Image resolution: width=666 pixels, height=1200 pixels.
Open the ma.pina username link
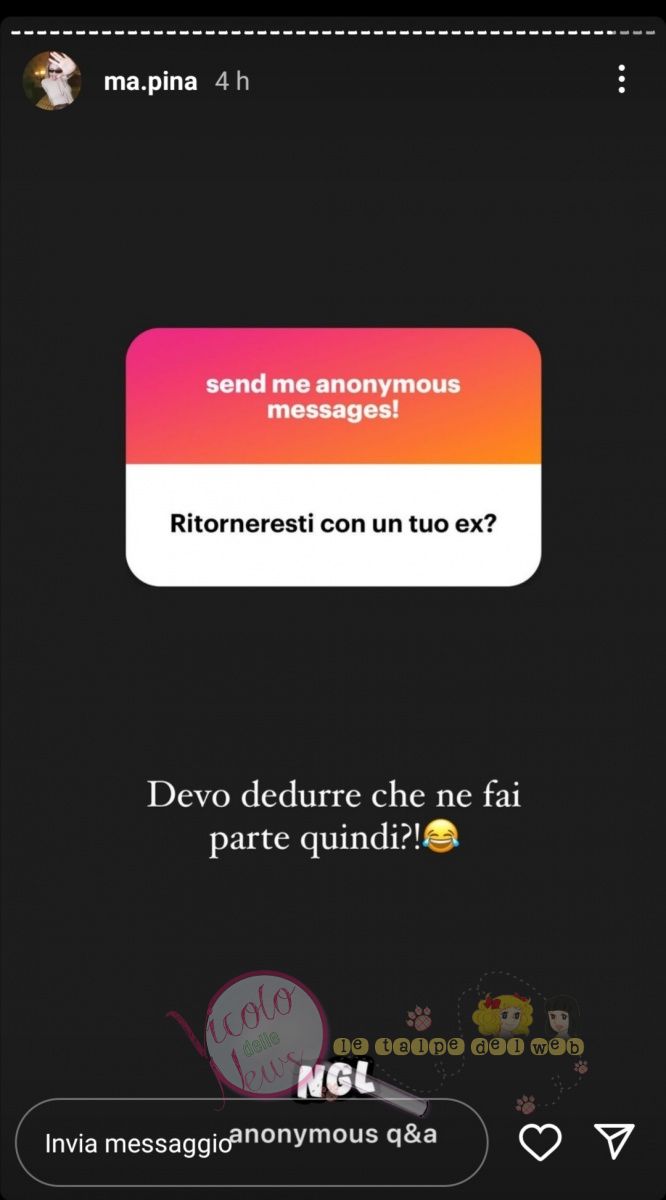(150, 82)
